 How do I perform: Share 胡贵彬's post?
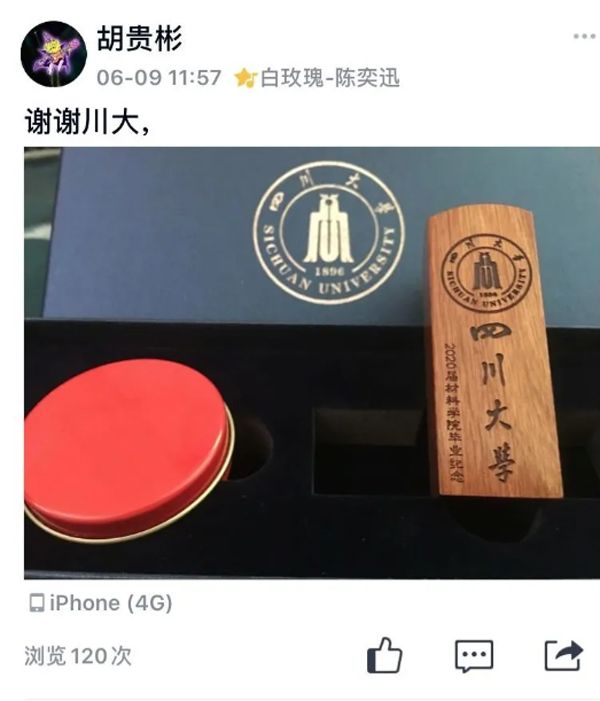click(563, 655)
